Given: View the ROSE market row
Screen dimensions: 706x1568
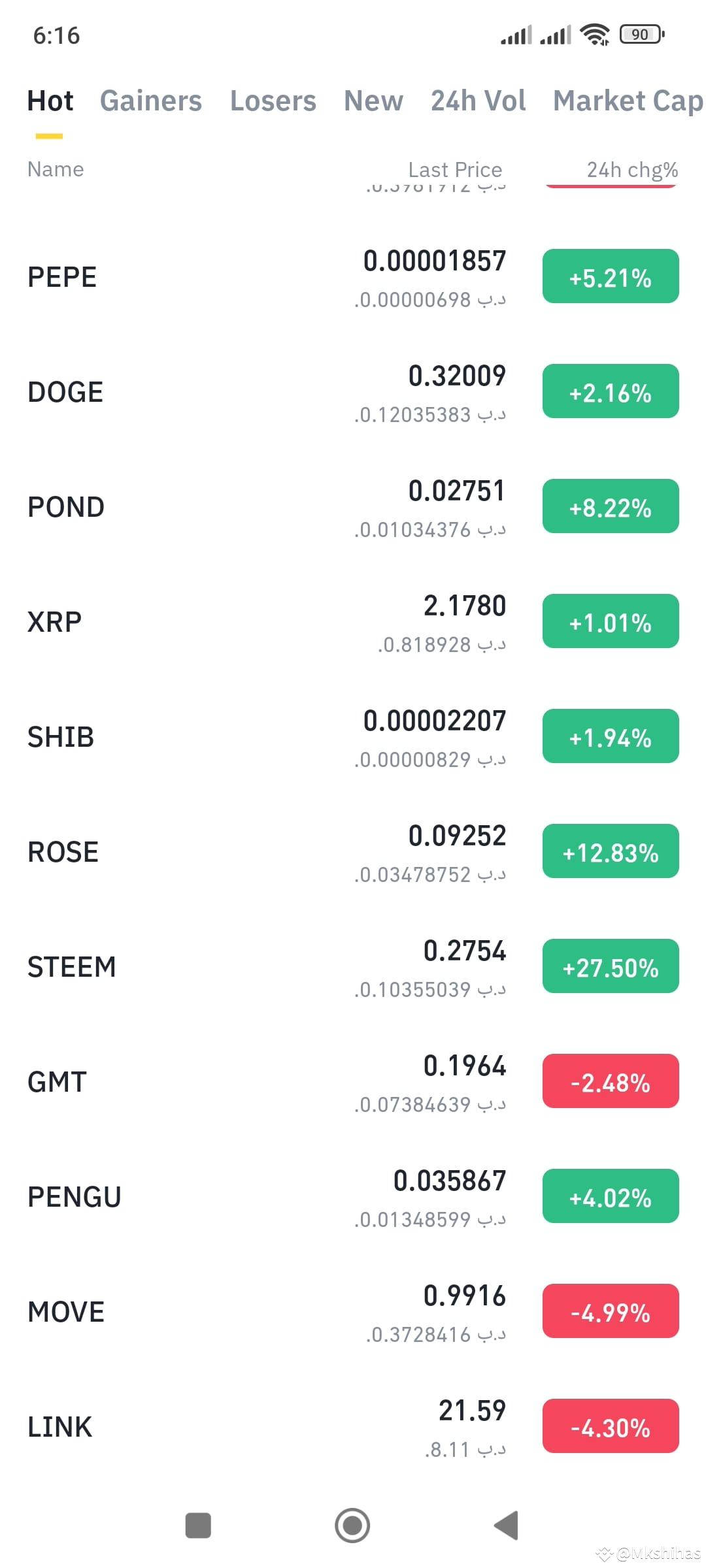Looking at the screenshot, I should tap(63, 852).
